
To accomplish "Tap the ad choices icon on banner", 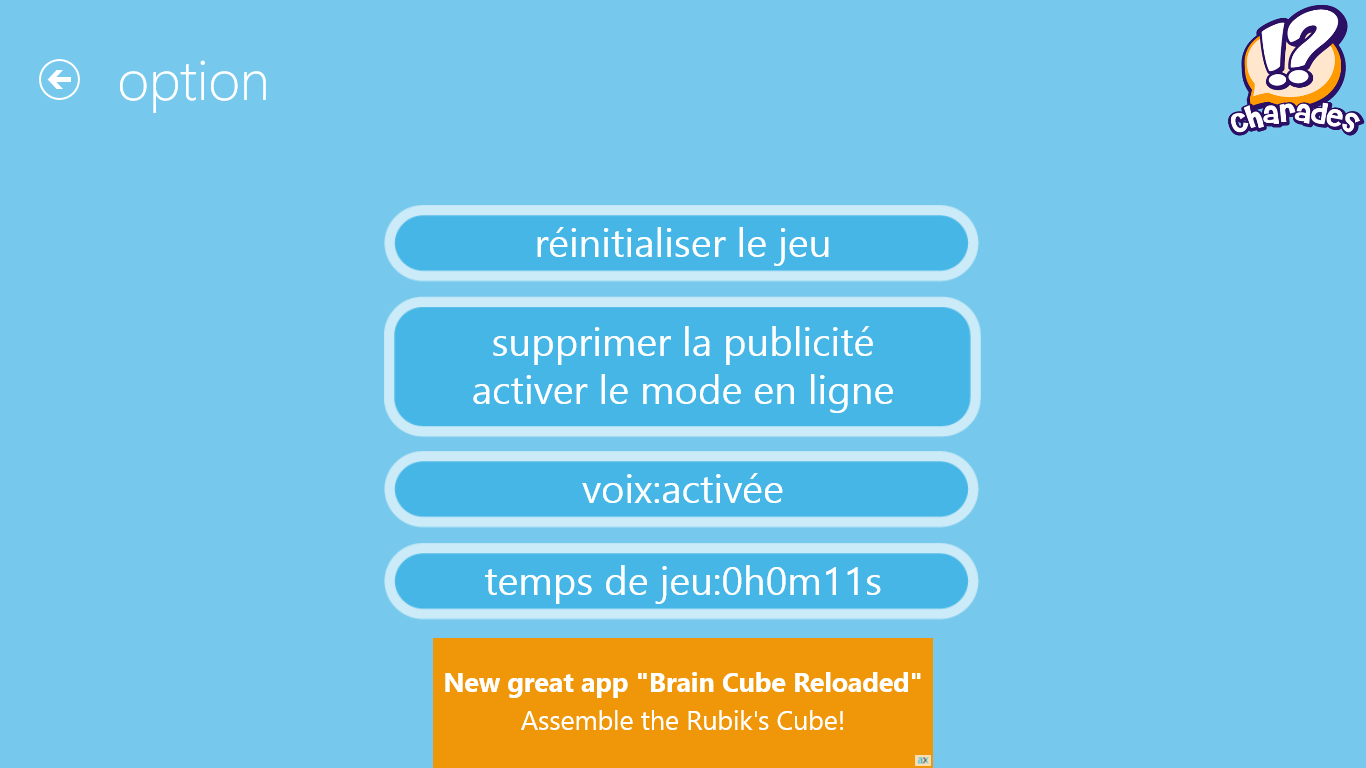I will (x=923, y=760).
